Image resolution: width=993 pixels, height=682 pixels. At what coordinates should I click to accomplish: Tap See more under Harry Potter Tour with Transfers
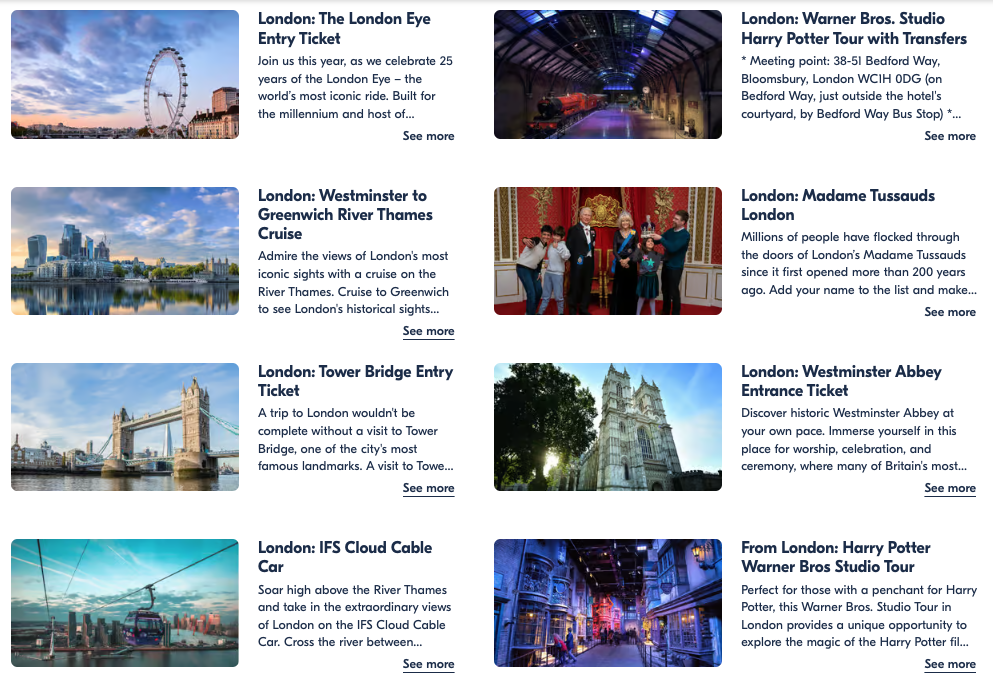pos(949,136)
